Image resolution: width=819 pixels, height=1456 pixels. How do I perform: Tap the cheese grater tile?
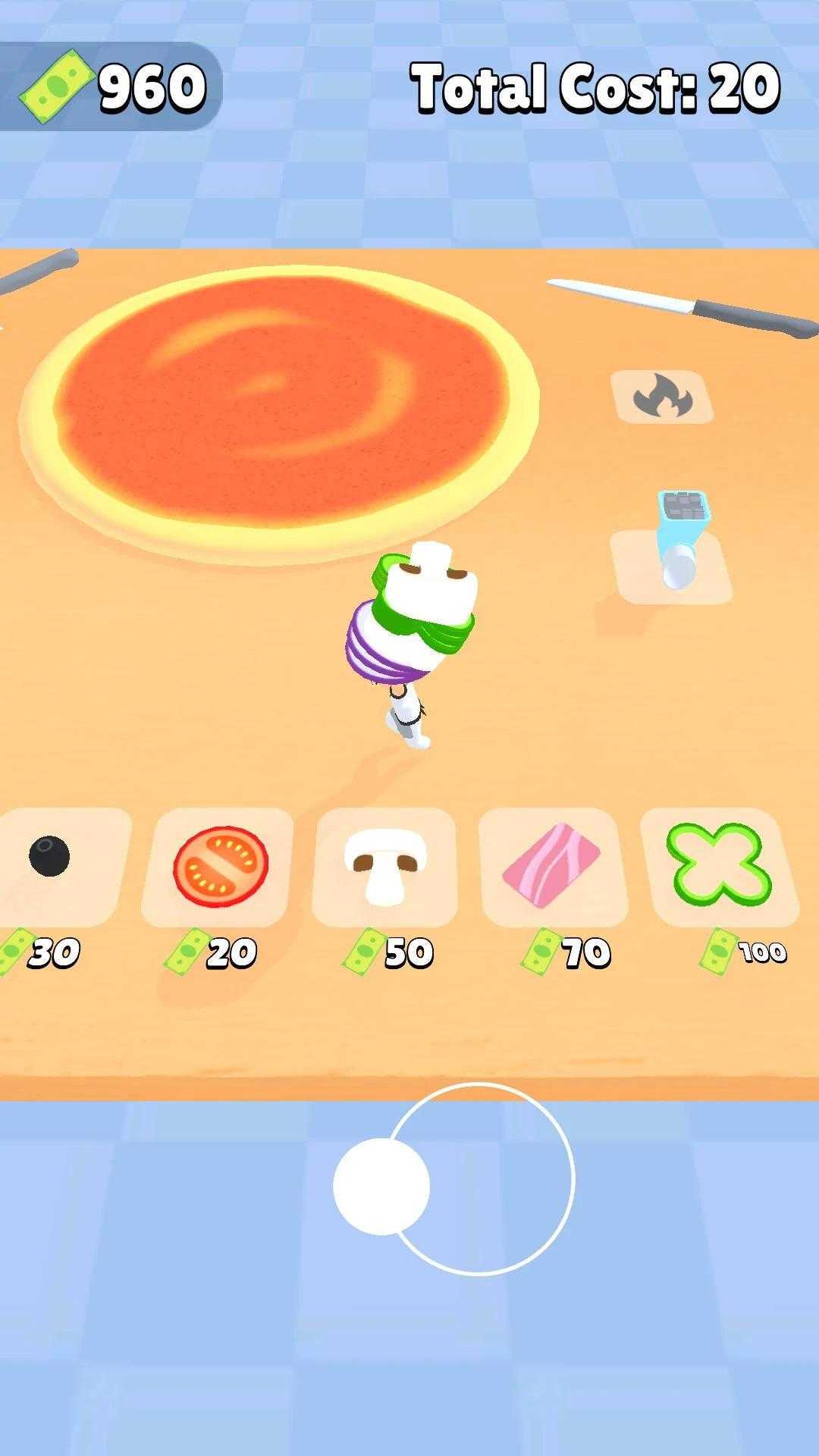click(x=672, y=557)
